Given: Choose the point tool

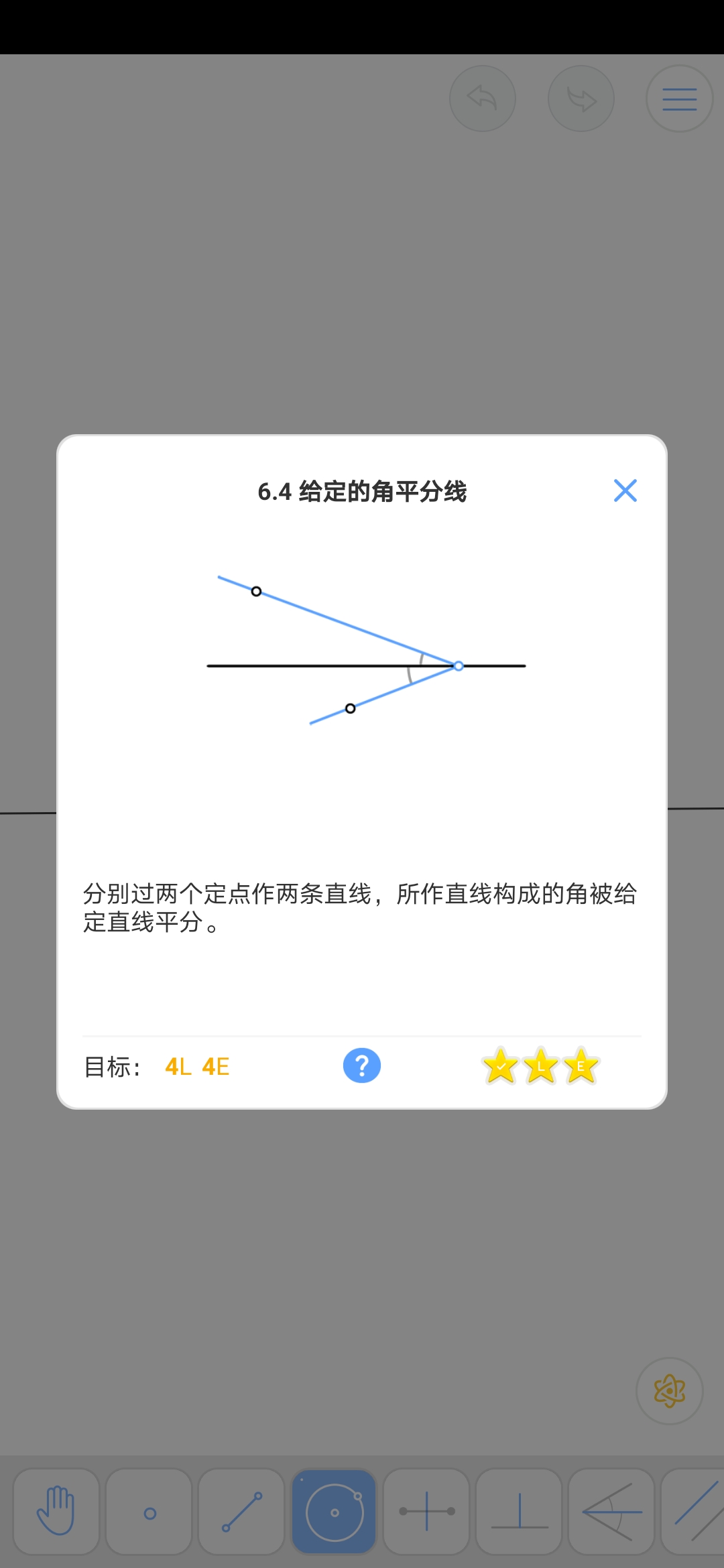Looking at the screenshot, I should [149, 1511].
